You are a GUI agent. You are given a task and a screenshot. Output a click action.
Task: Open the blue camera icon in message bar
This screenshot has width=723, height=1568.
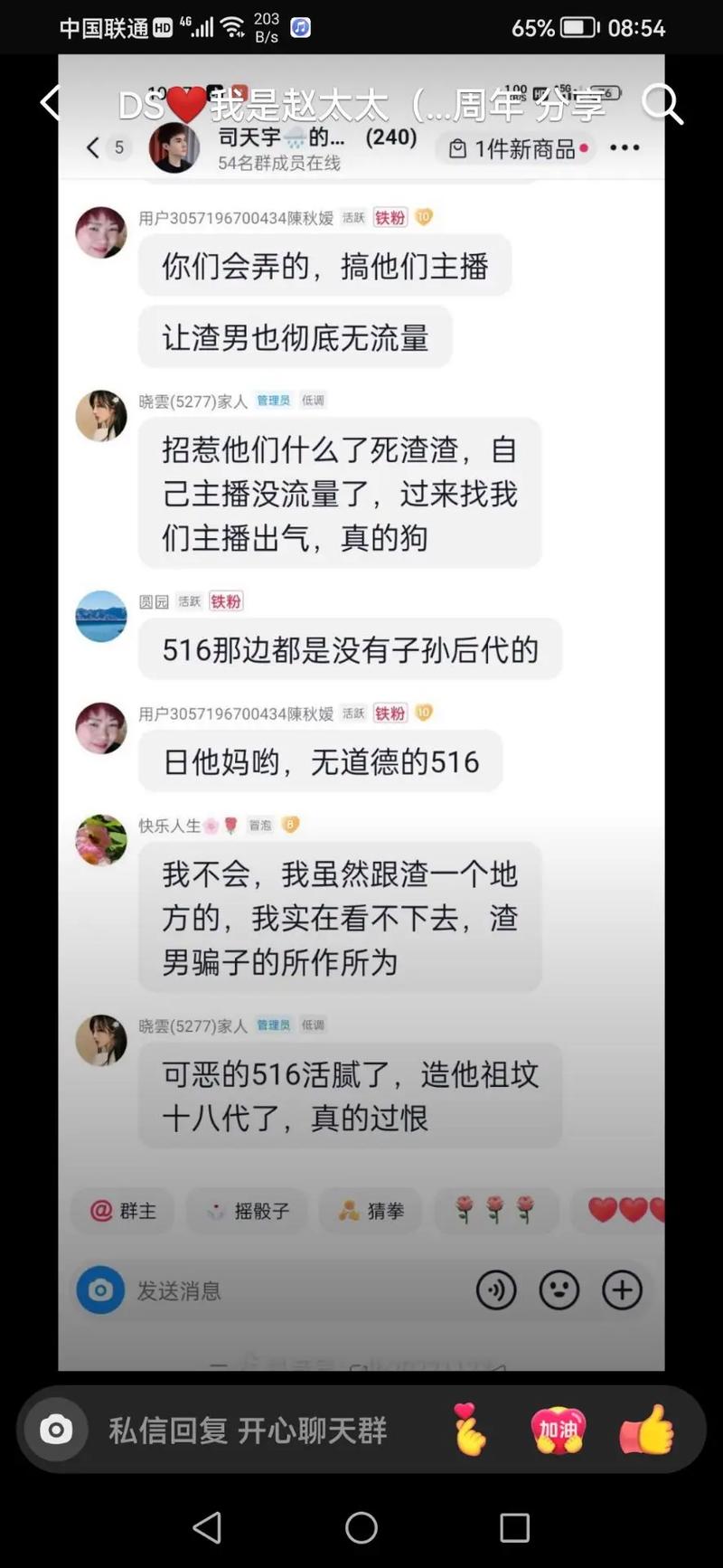[x=100, y=1290]
